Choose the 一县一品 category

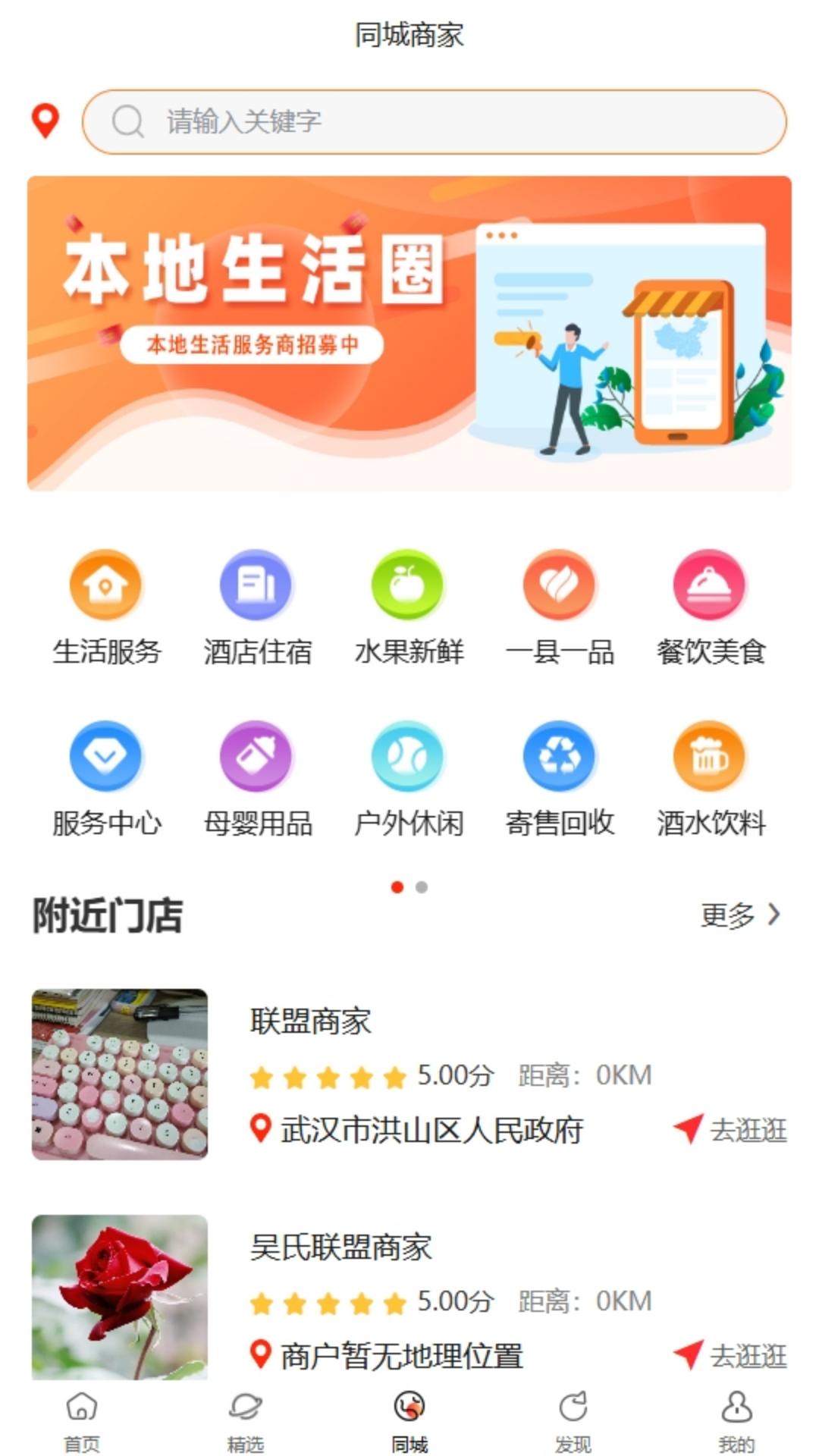point(560,608)
